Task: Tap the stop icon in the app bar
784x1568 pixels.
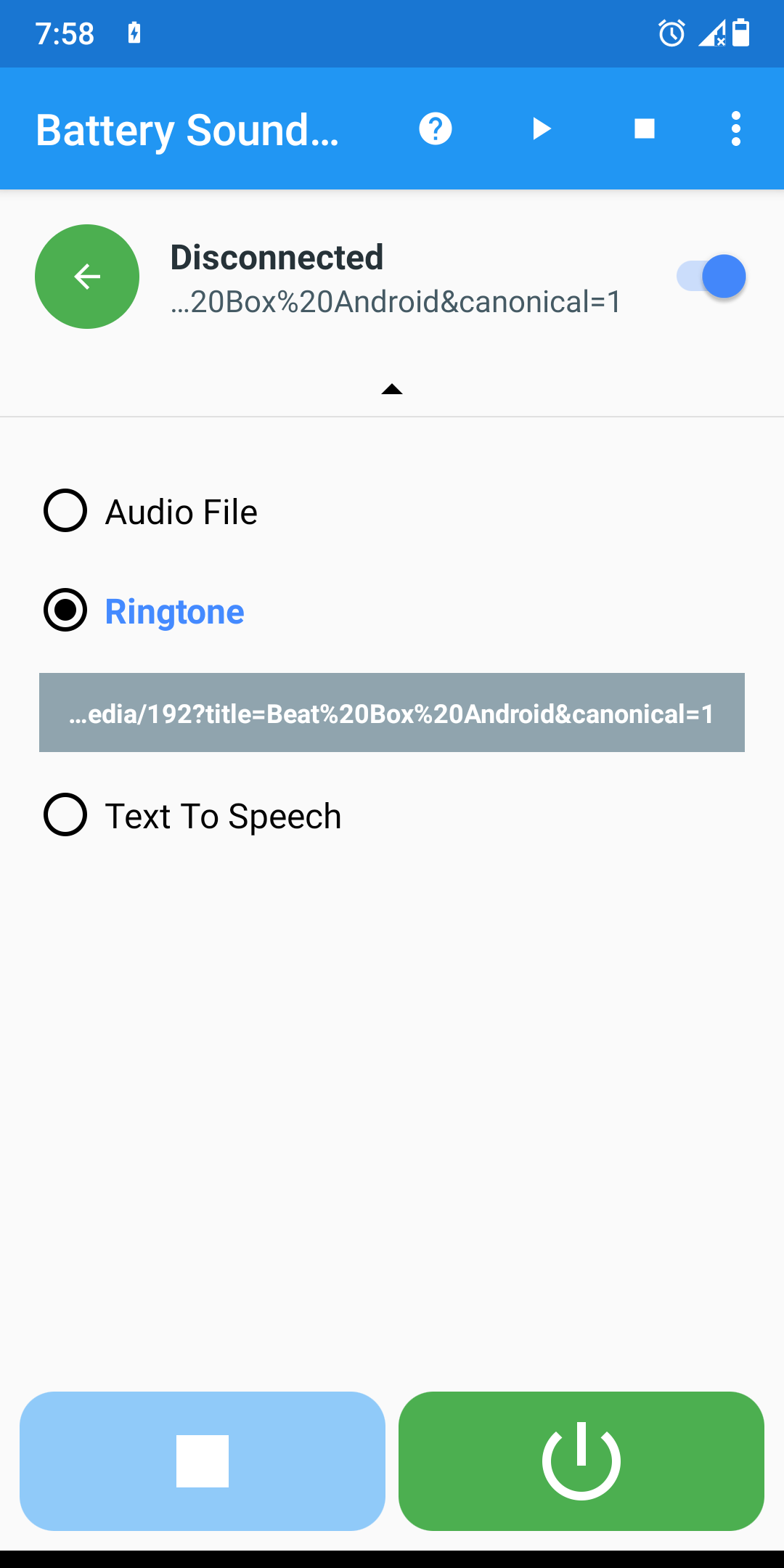Action: click(645, 129)
